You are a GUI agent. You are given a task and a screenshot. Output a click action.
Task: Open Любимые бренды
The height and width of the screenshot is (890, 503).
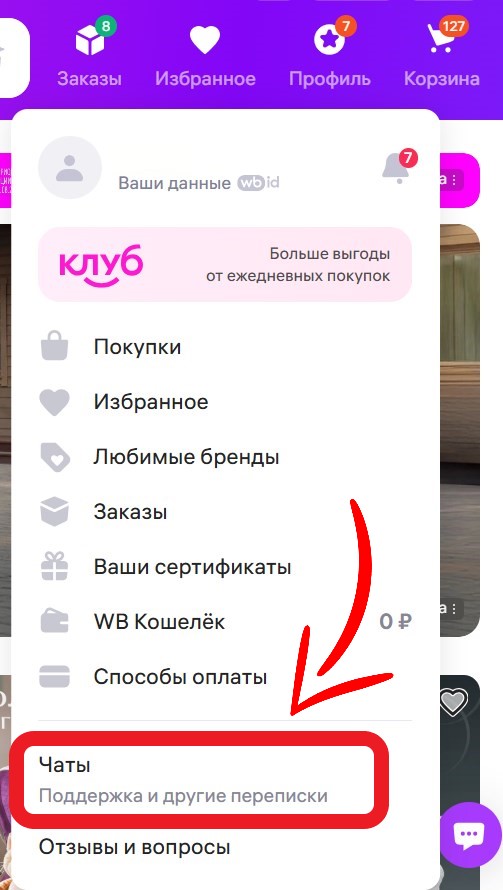225,457
